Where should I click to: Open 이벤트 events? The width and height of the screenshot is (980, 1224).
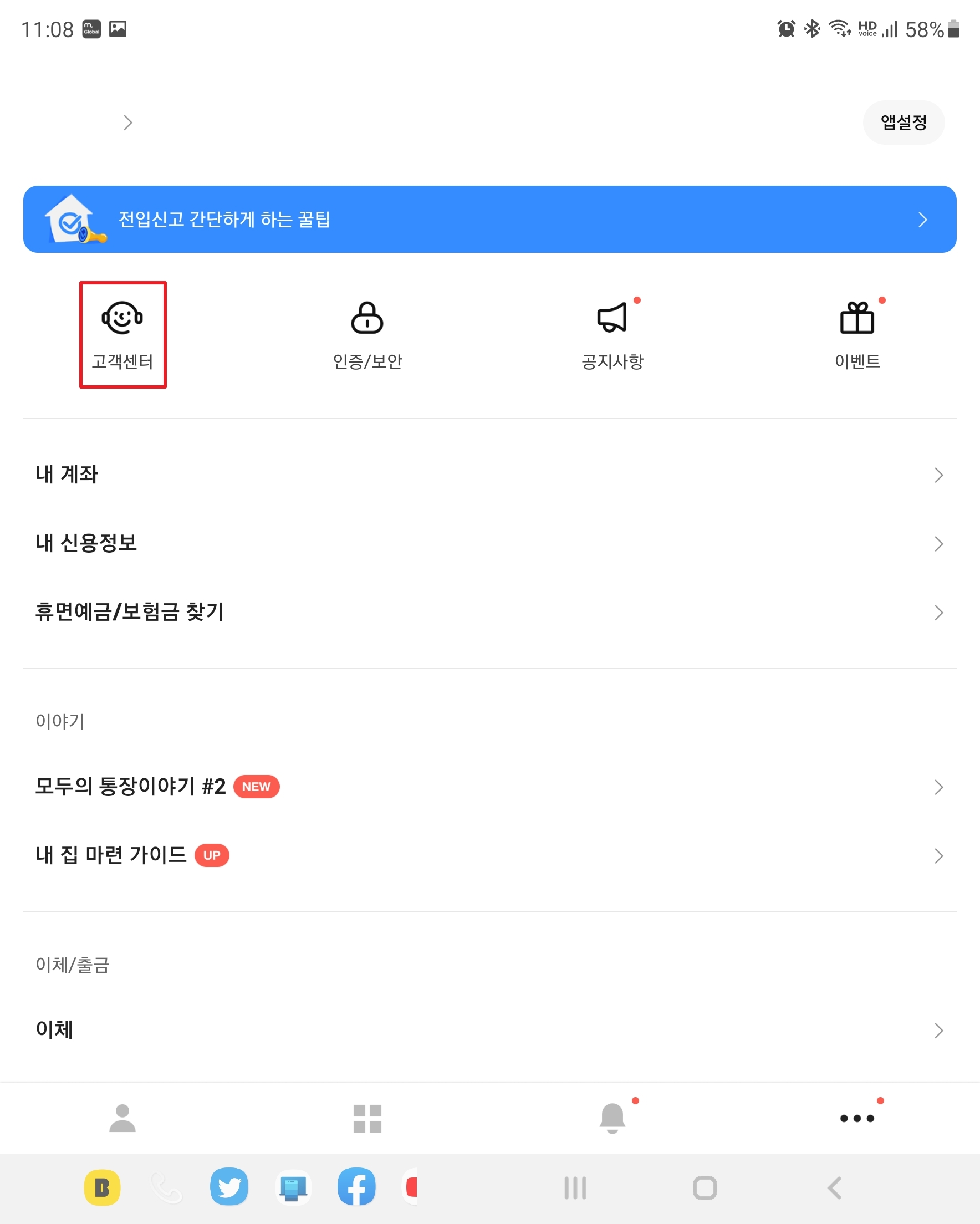(x=857, y=335)
